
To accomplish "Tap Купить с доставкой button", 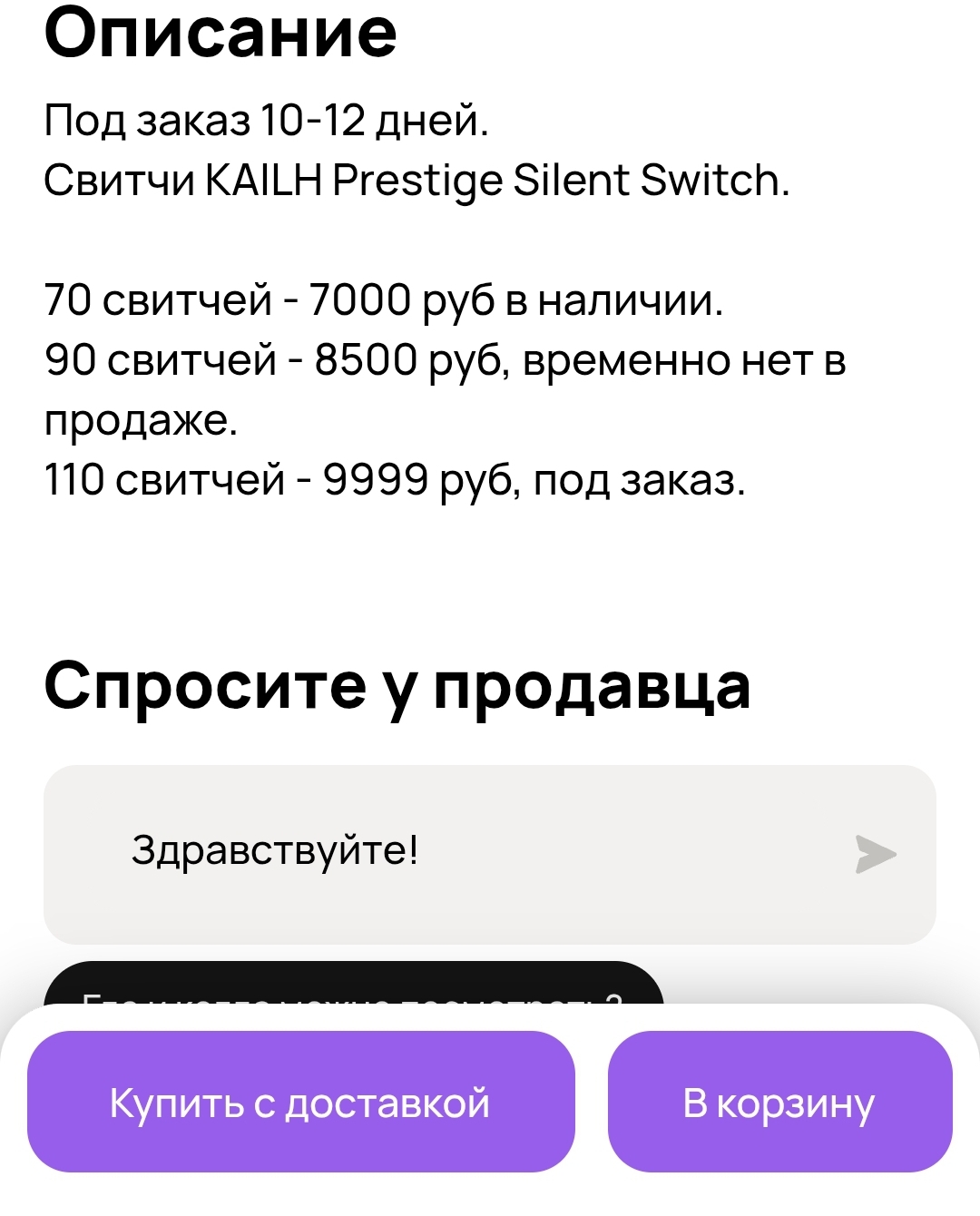I will (x=300, y=1102).
